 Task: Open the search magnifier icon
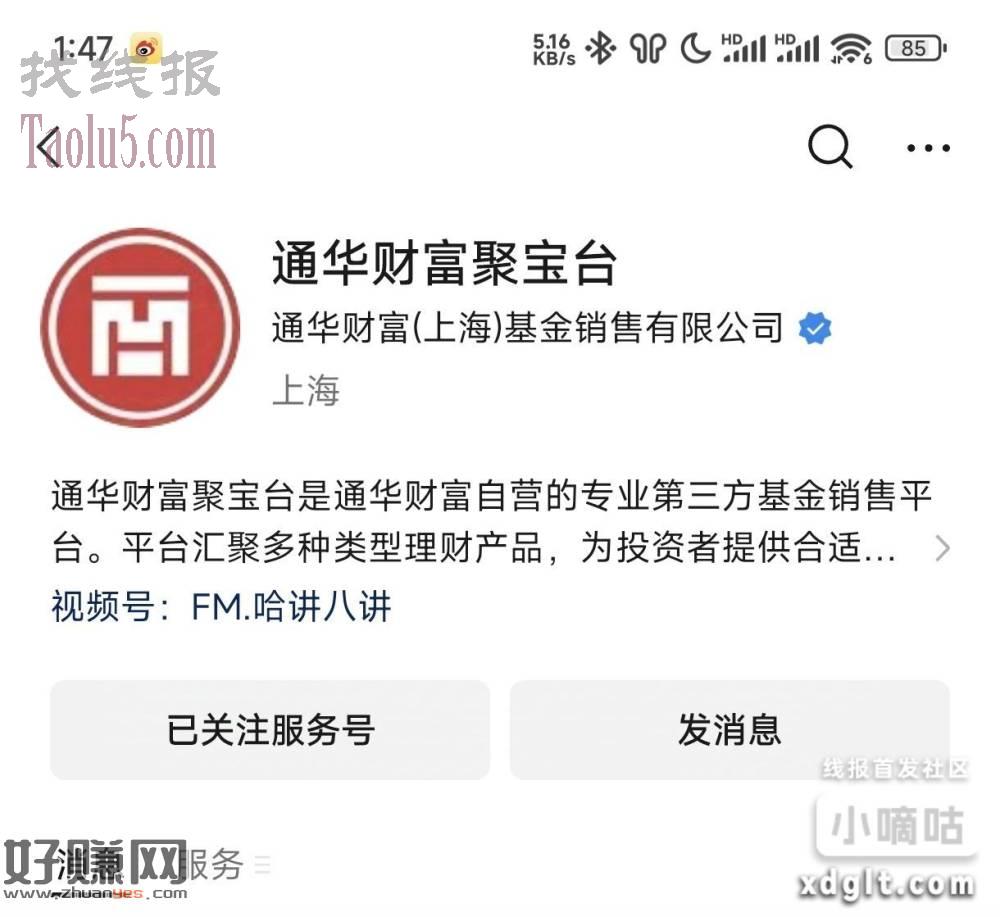(x=829, y=148)
